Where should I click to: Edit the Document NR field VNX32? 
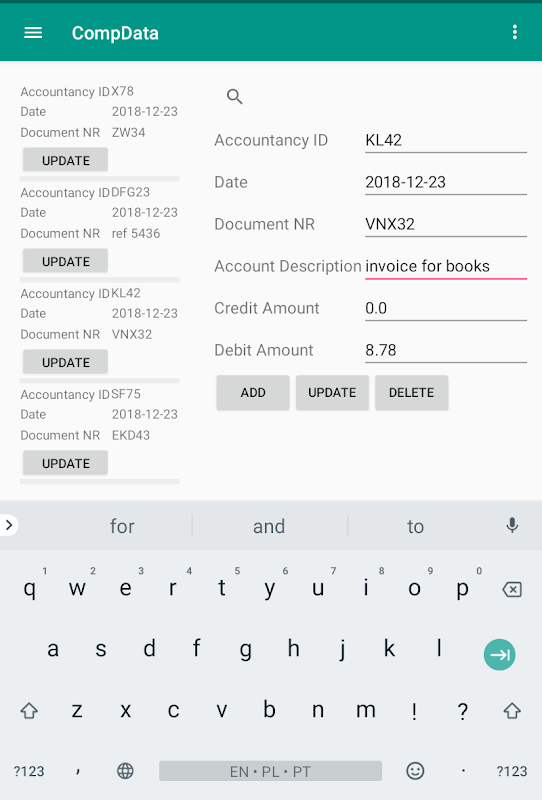446,224
